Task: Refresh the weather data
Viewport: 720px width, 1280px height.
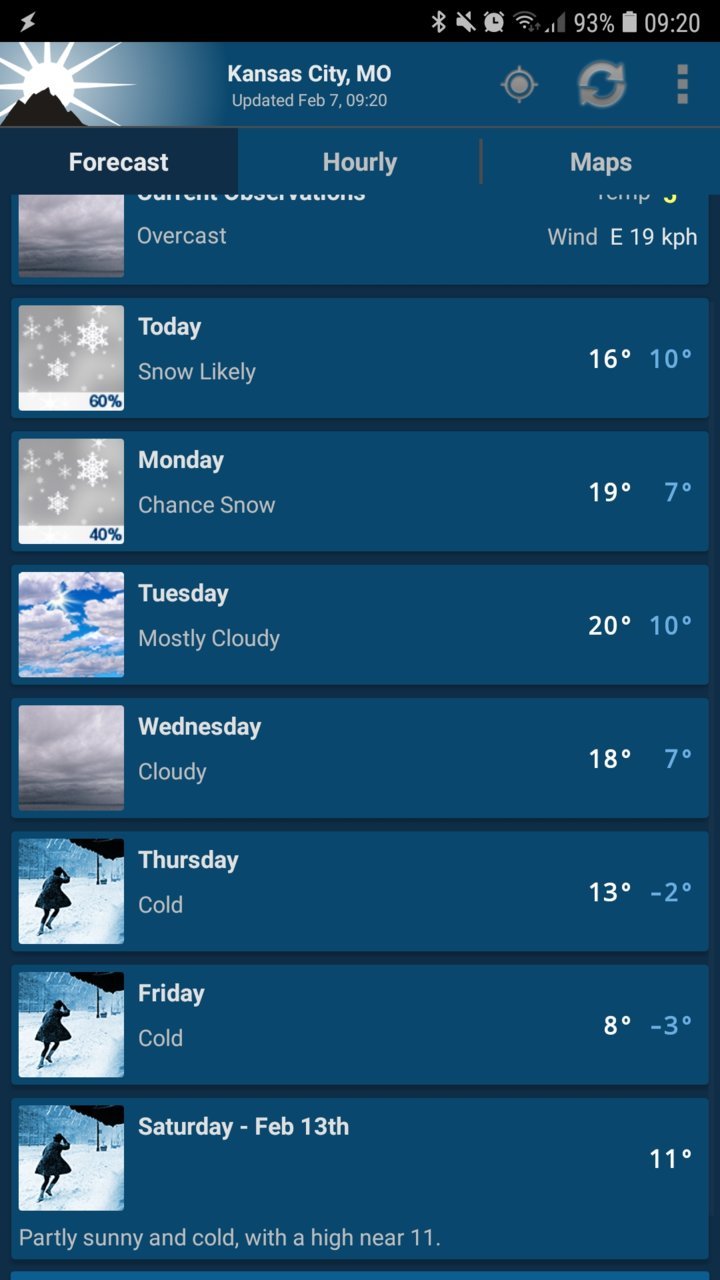Action: click(x=601, y=85)
